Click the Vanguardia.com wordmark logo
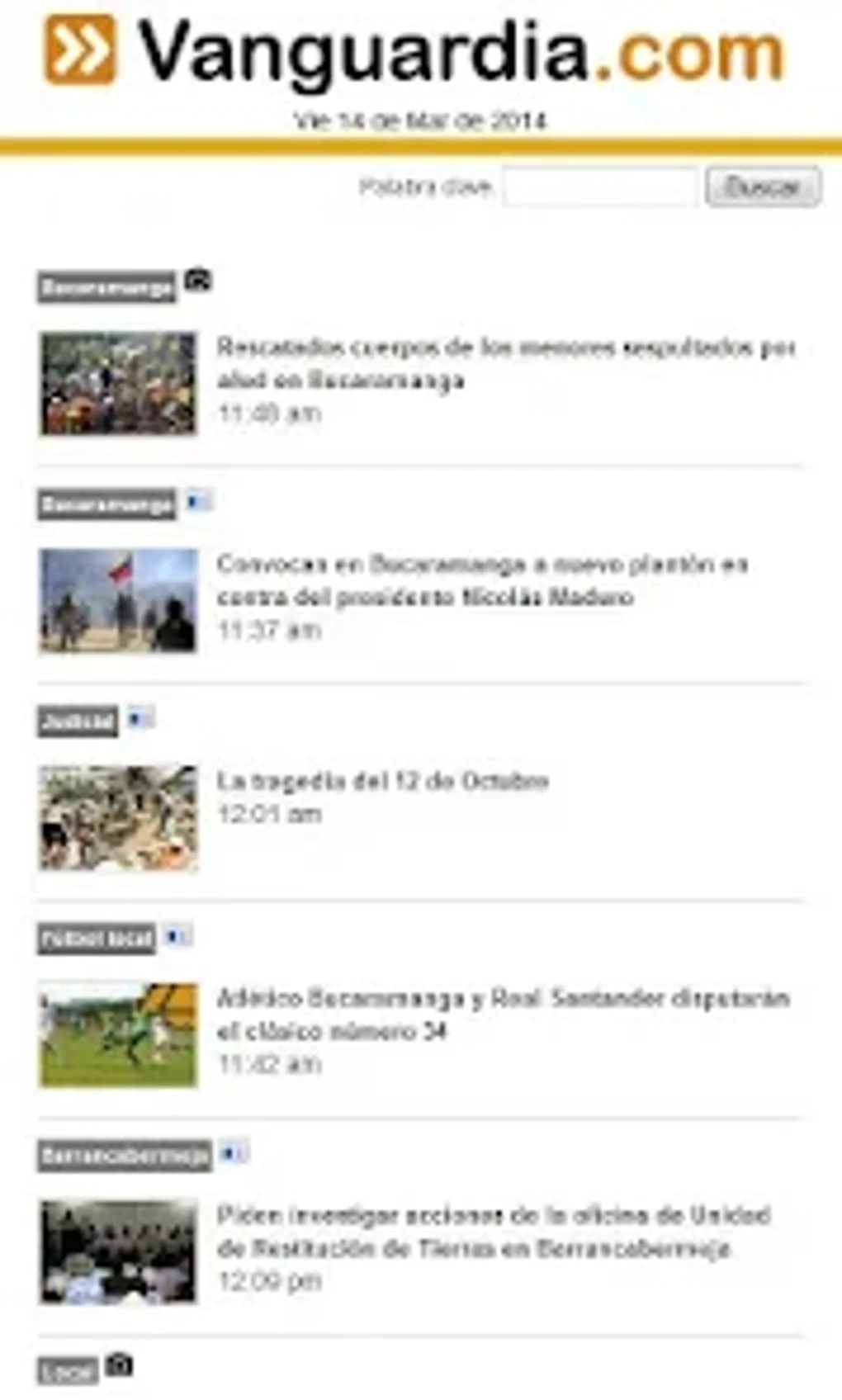The width and height of the screenshot is (842, 1400). click(458, 50)
